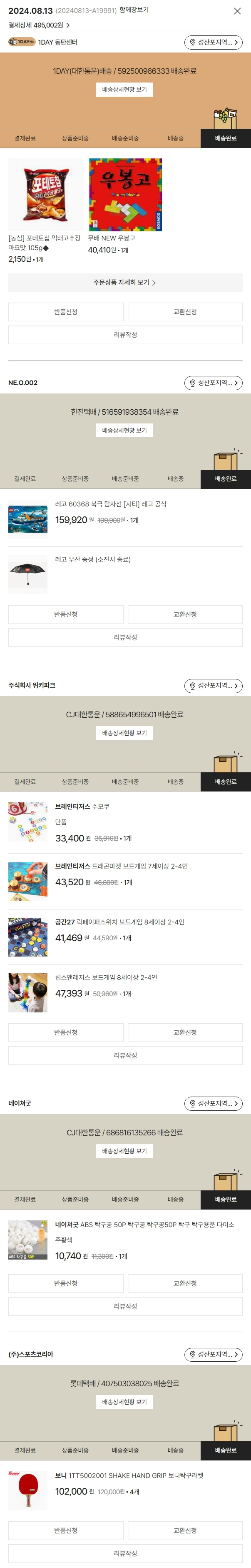
Task: Check 롯데택배 delivery status details
Action: coord(124,1402)
